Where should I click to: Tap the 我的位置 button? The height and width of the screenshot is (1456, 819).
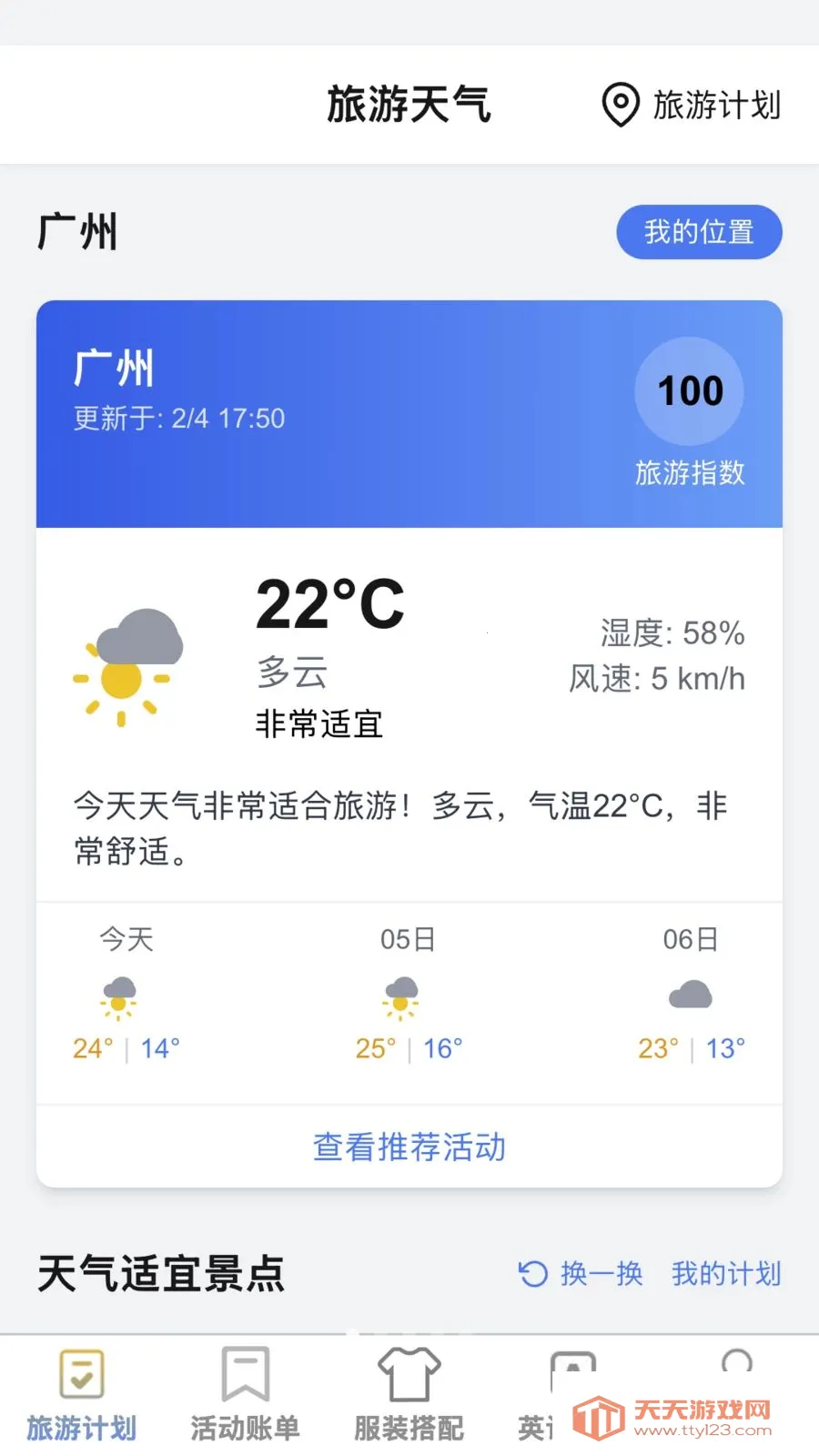tap(699, 232)
